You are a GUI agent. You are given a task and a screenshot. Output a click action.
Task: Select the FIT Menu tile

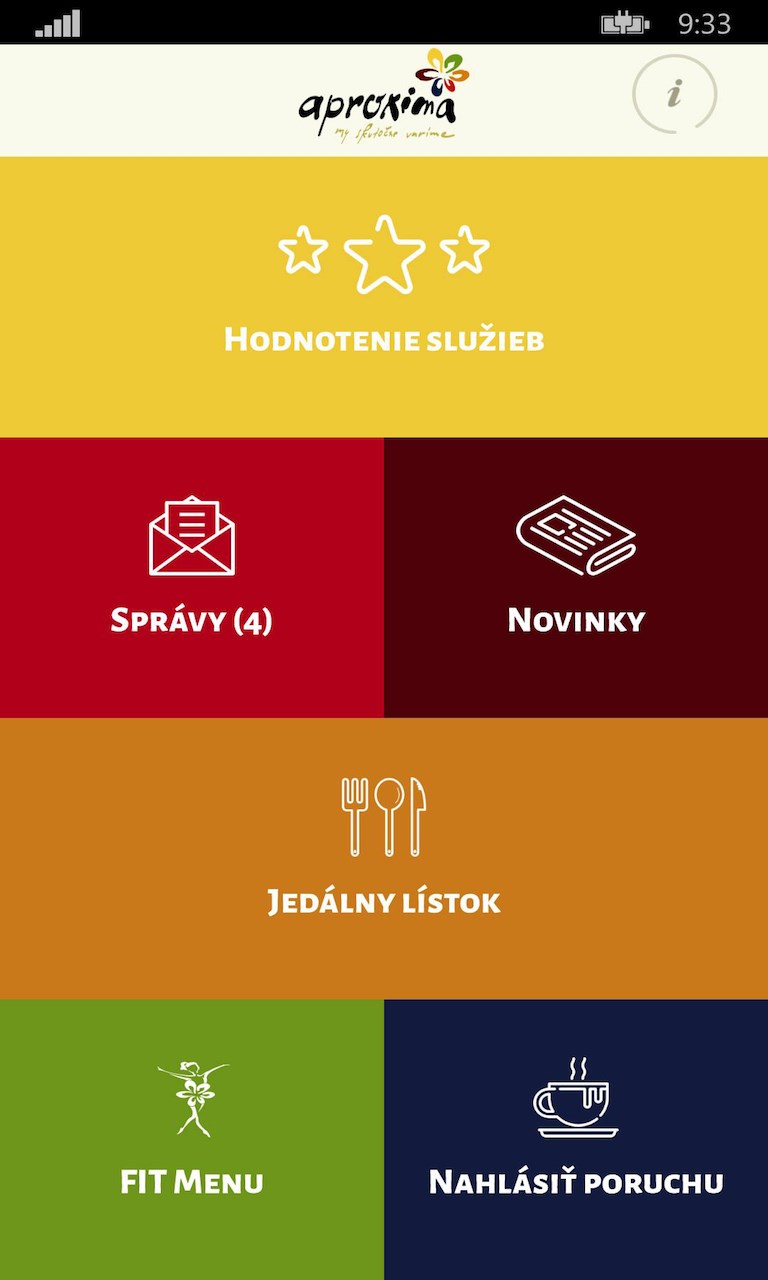pos(192,1140)
